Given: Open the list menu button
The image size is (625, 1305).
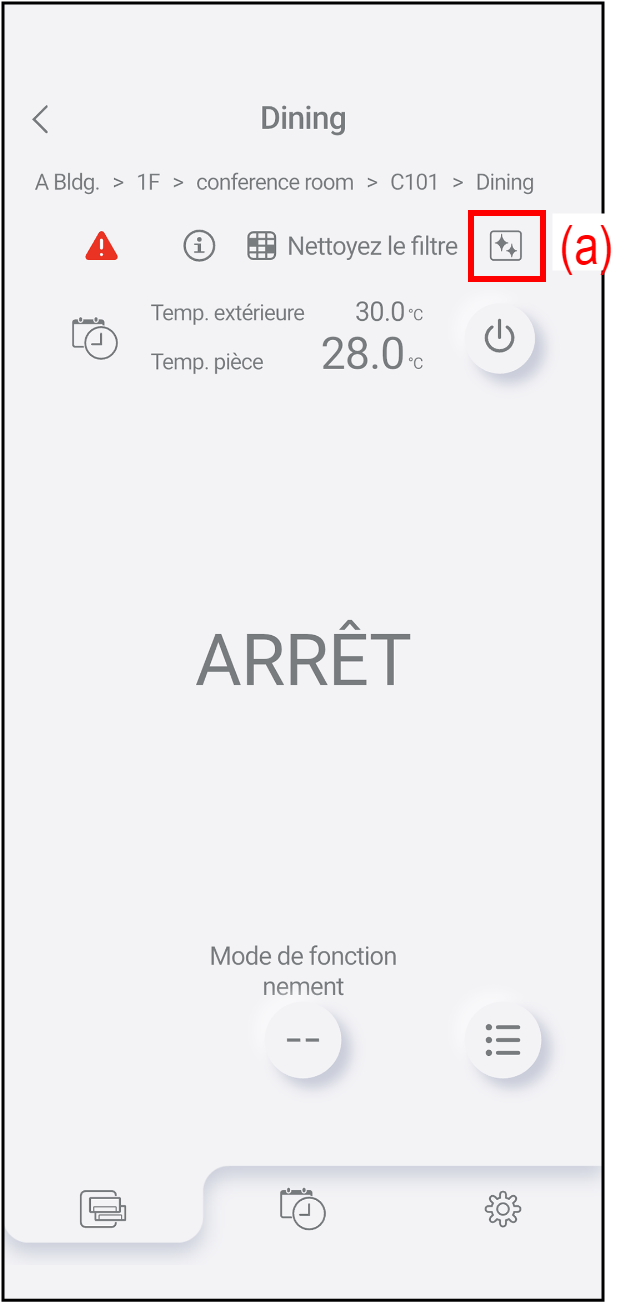Looking at the screenshot, I should (x=503, y=1040).
